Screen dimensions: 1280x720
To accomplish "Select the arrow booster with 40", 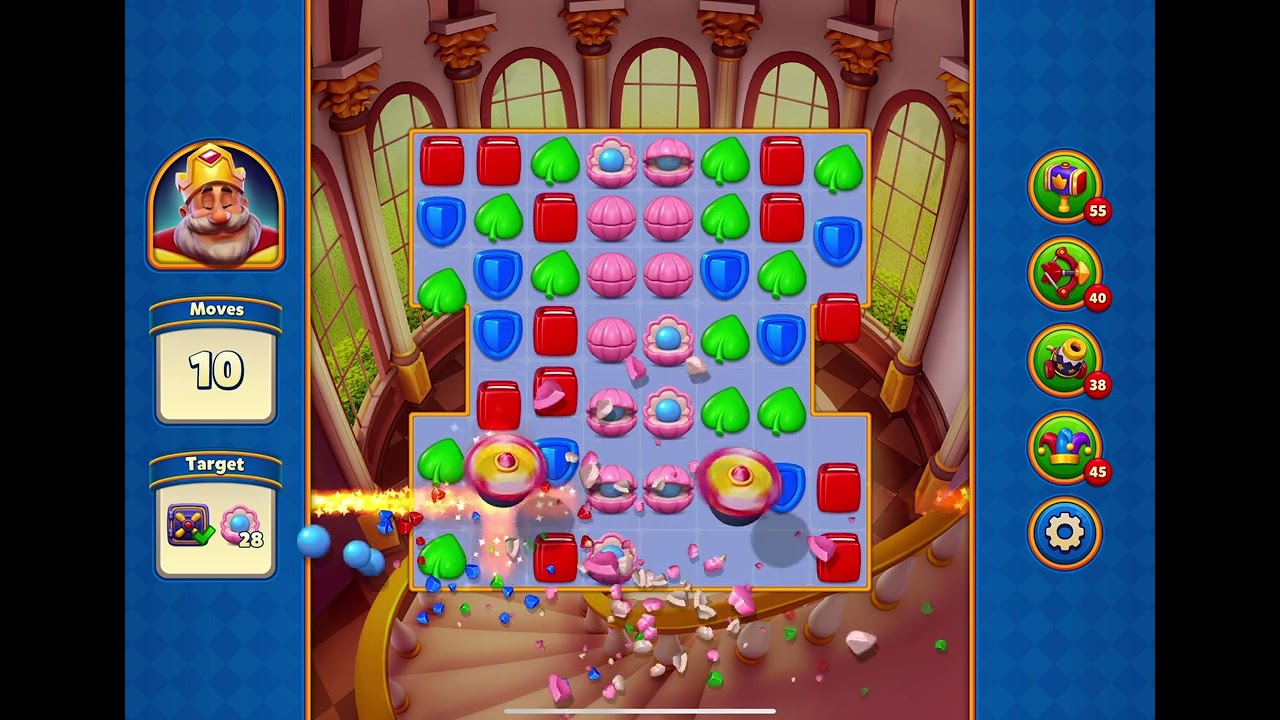I will click(1065, 273).
